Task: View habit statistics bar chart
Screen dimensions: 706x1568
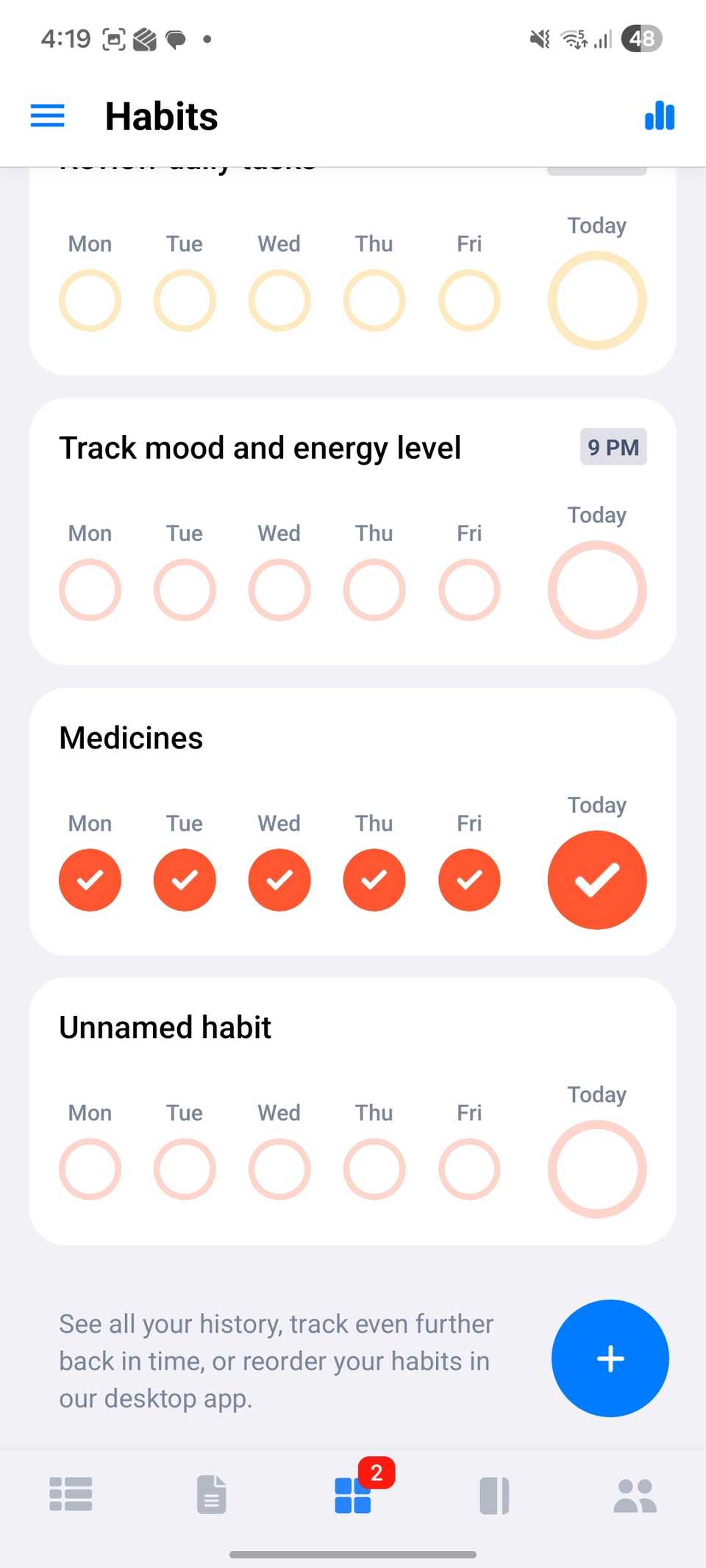Action: pyautogui.click(x=659, y=115)
